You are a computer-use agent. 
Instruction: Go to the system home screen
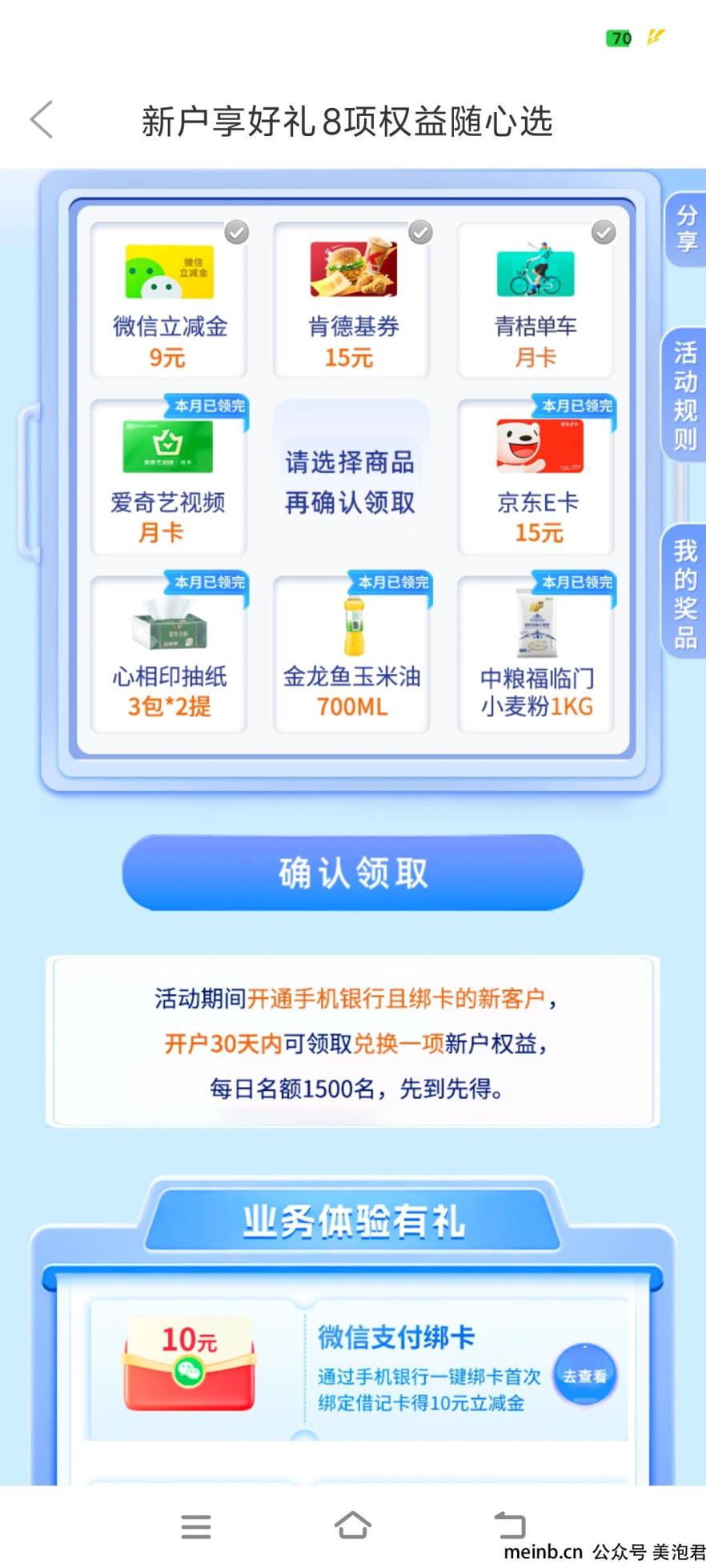point(352,1525)
